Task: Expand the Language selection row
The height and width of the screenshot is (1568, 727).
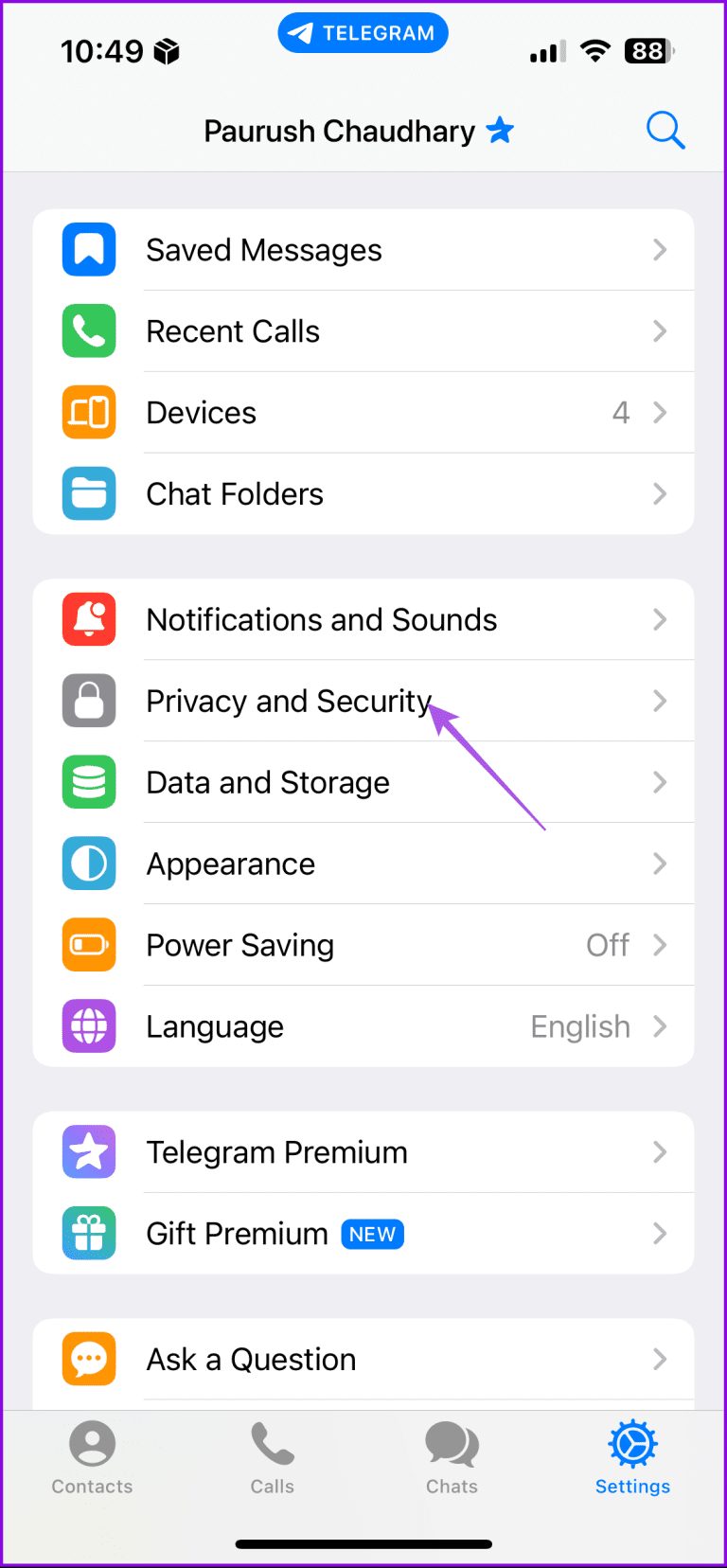Action: pos(660,1026)
